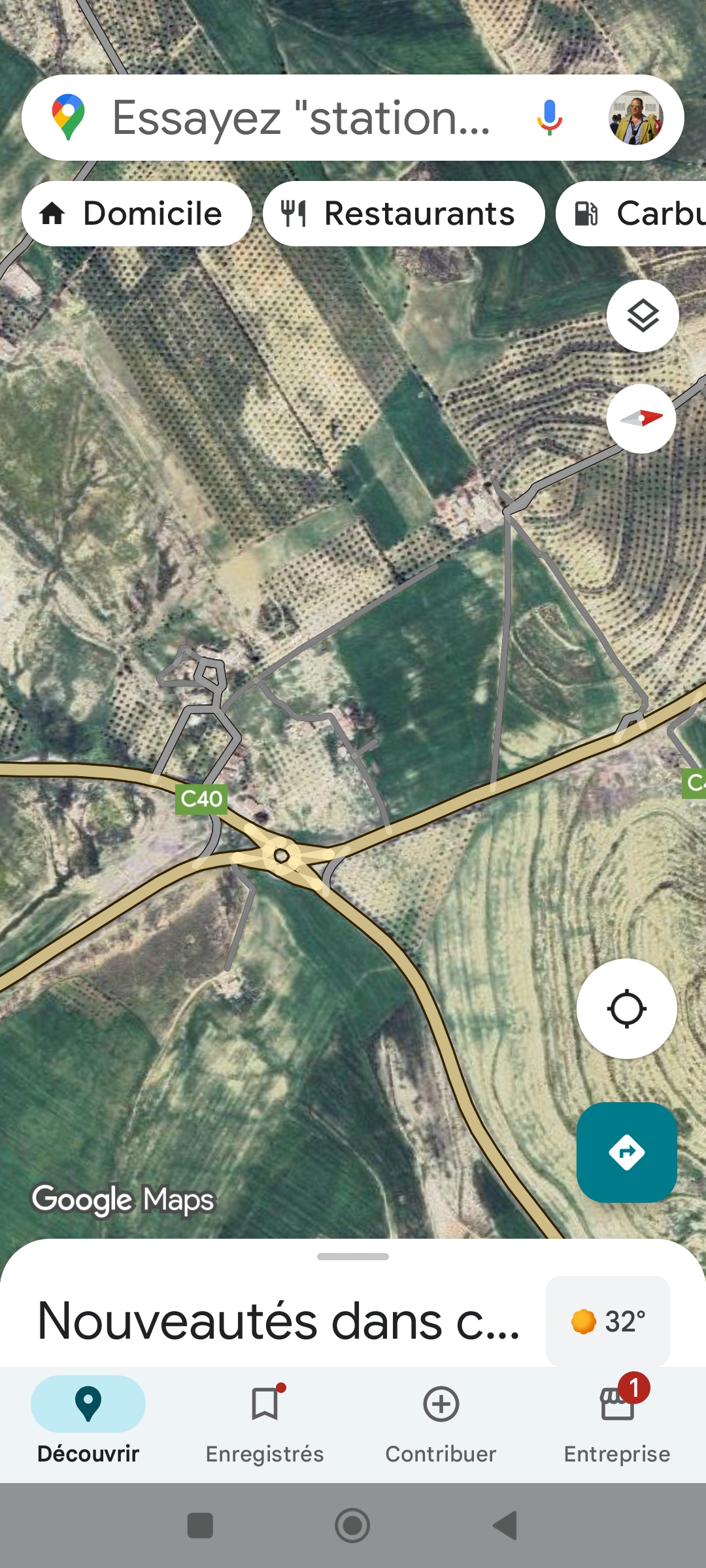Open the Carburant category chip
706x1568 pixels.
point(647,214)
